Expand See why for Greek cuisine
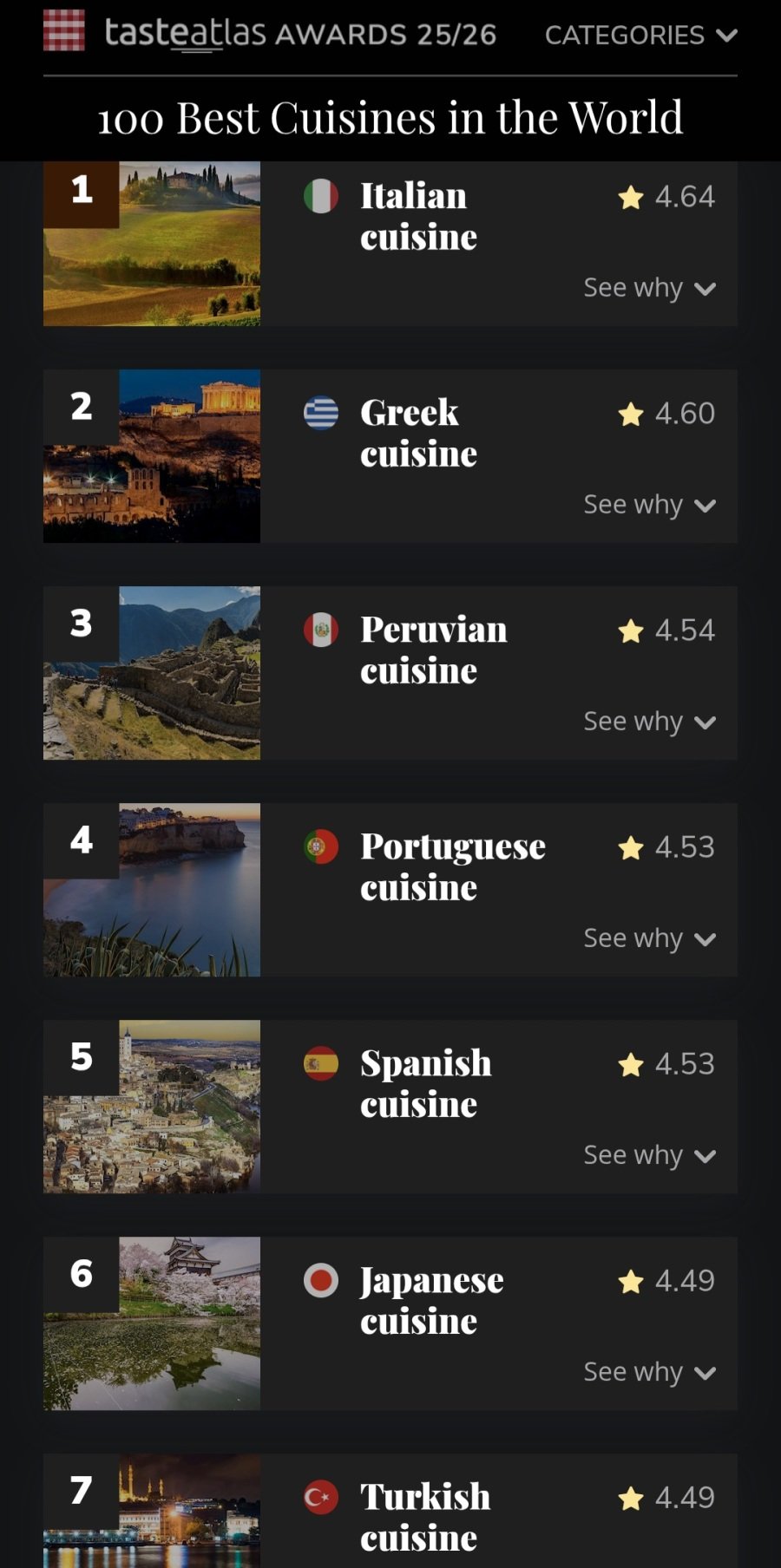This screenshot has height=1568, width=781. pos(649,505)
